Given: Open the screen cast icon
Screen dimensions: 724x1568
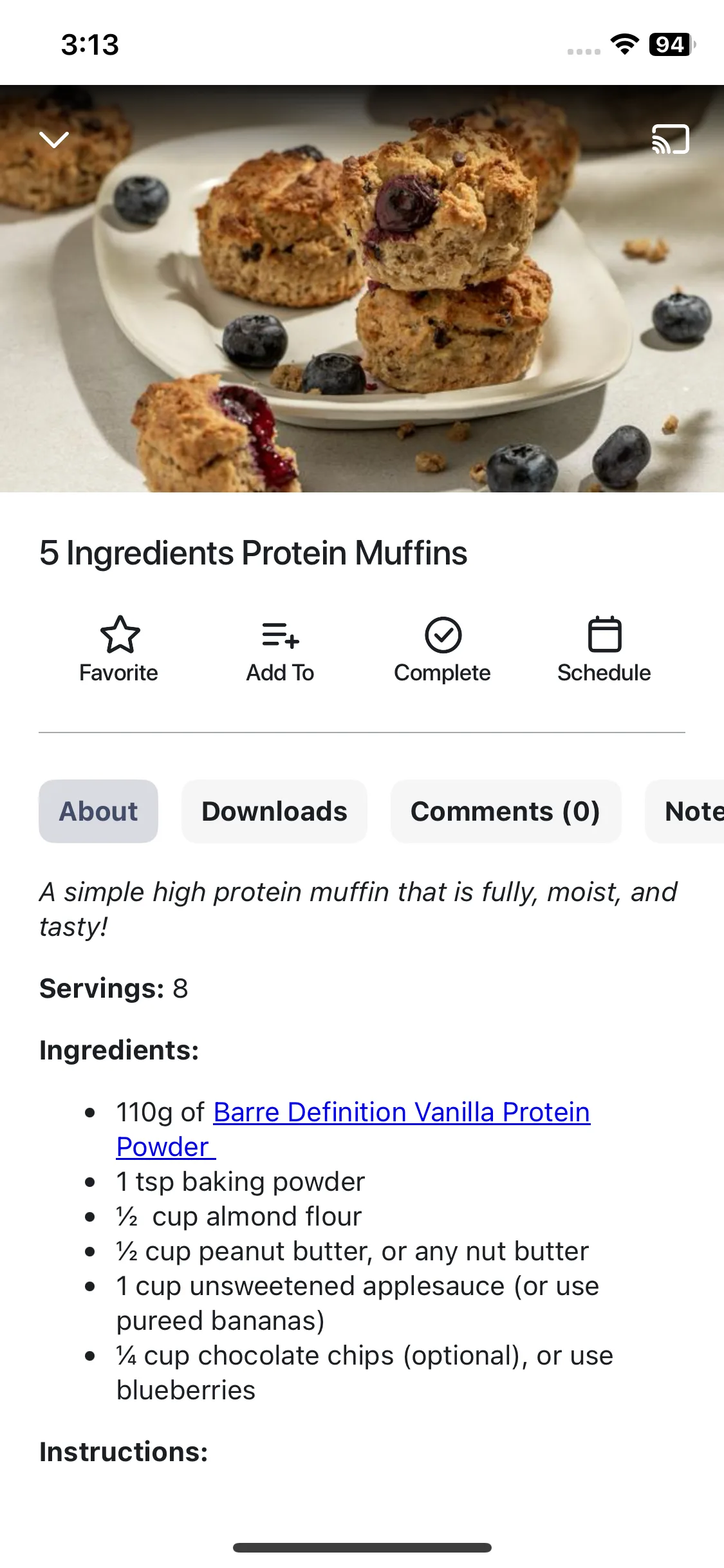Looking at the screenshot, I should [x=671, y=140].
